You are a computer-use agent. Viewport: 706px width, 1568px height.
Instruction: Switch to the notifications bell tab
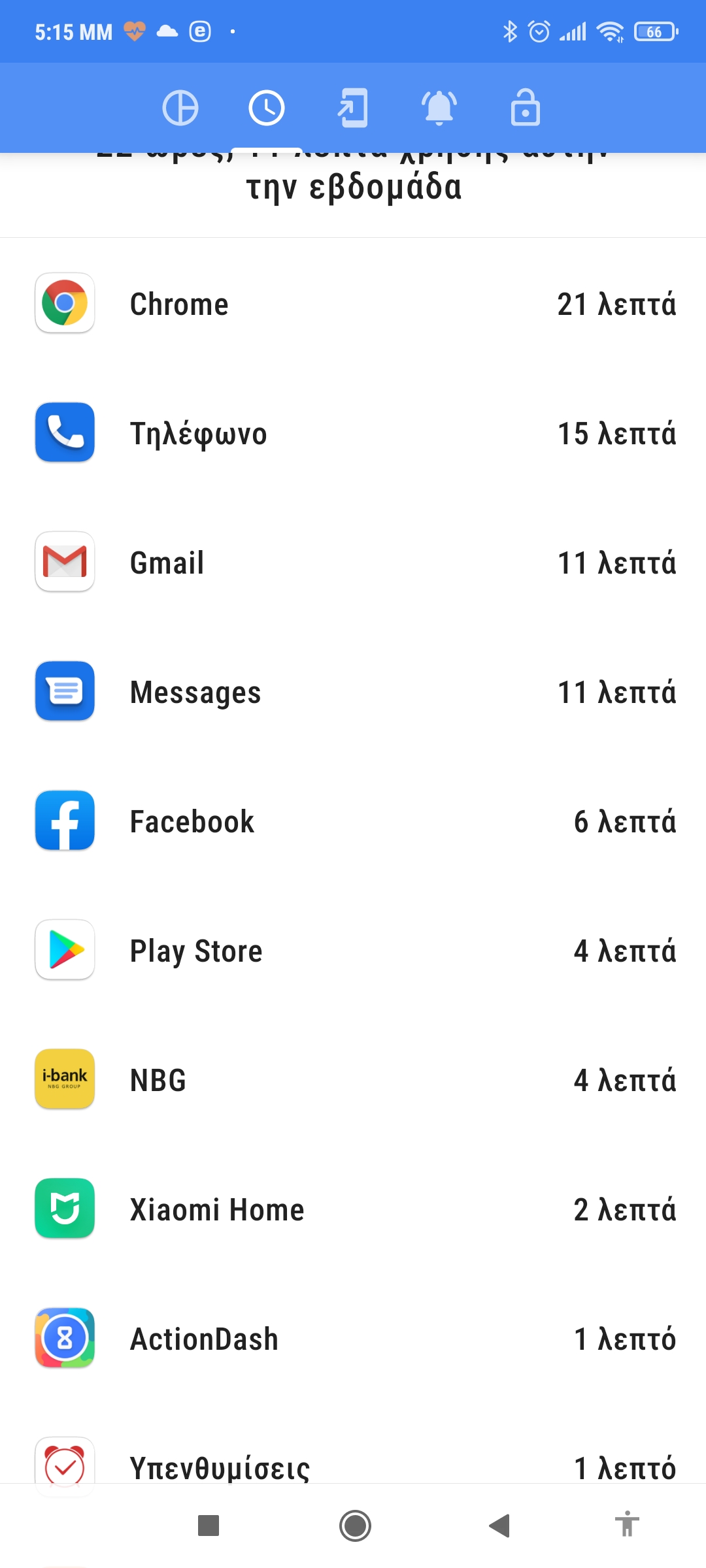(439, 108)
